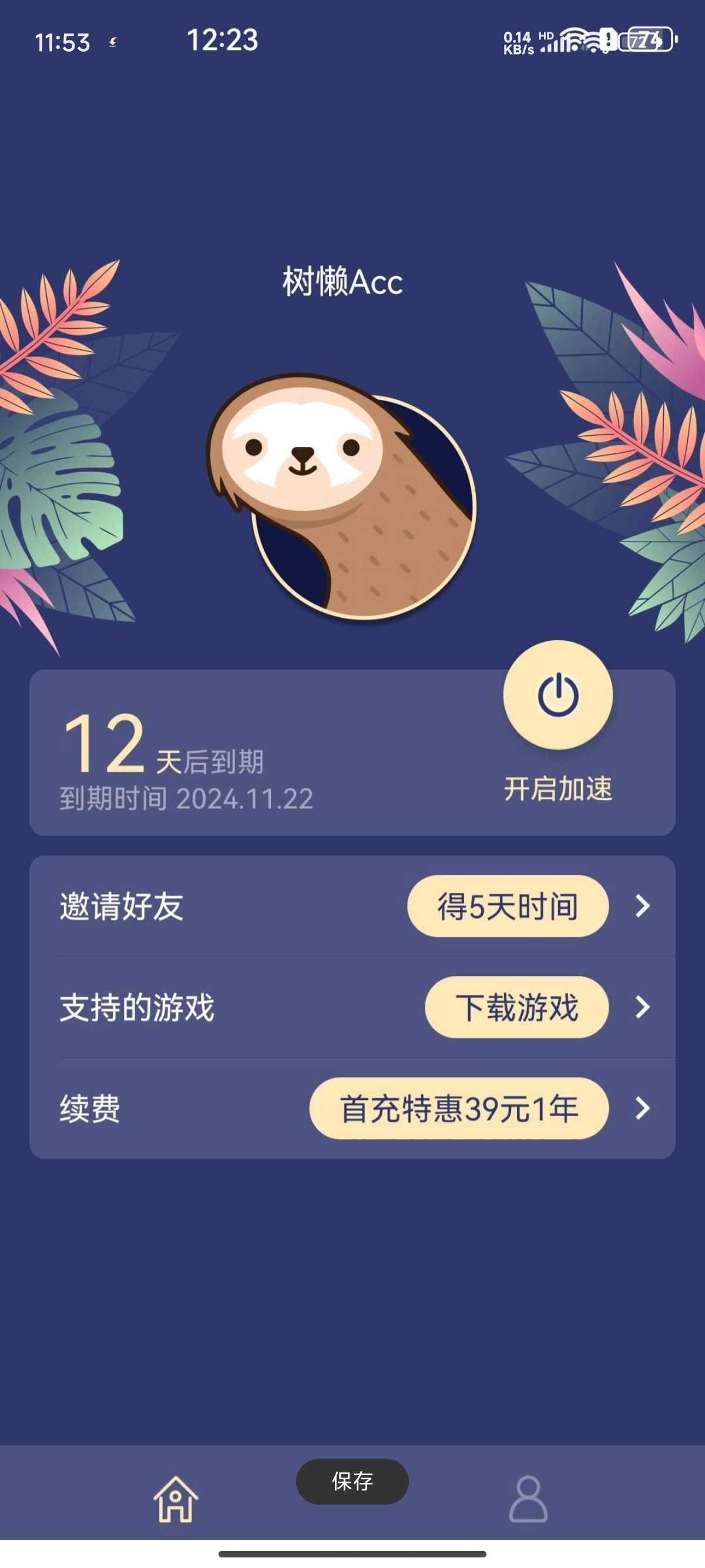Image resolution: width=705 pixels, height=1568 pixels.
Task: Select the 首充特惠39元1年 offer
Action: [458, 1108]
